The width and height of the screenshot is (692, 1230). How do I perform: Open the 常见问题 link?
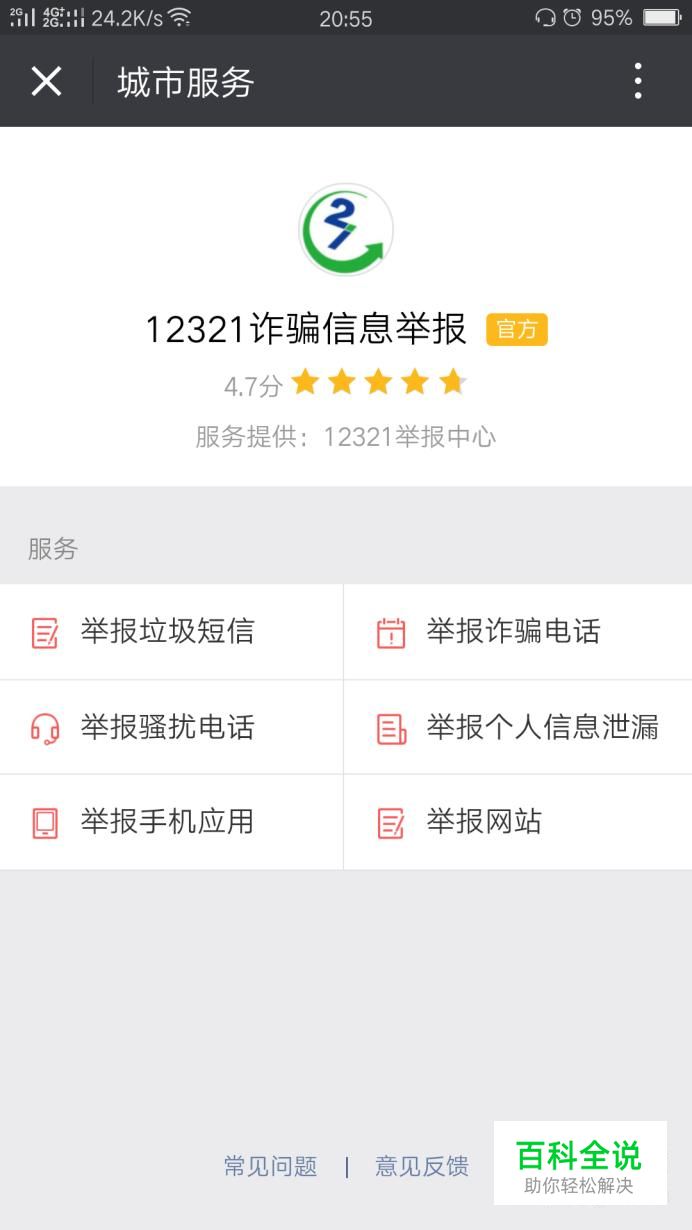270,1166
